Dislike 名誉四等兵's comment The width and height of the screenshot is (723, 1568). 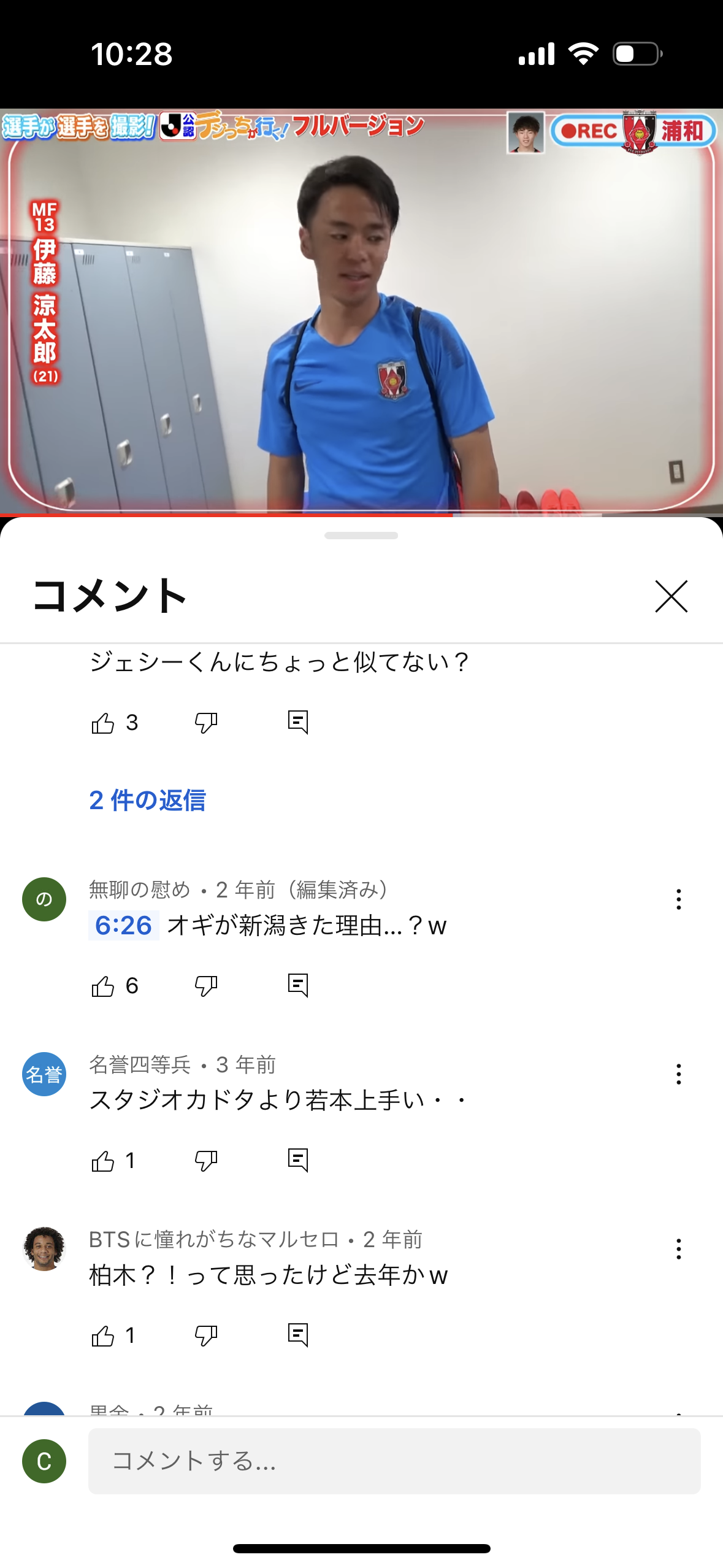tap(206, 1161)
